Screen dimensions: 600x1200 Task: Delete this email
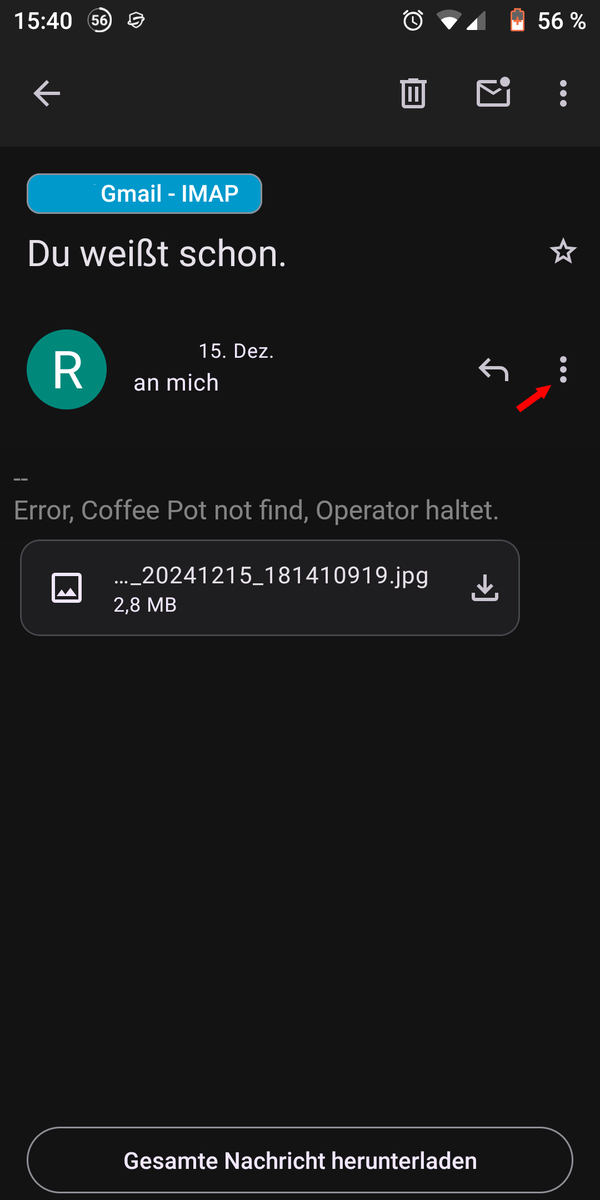click(x=413, y=94)
